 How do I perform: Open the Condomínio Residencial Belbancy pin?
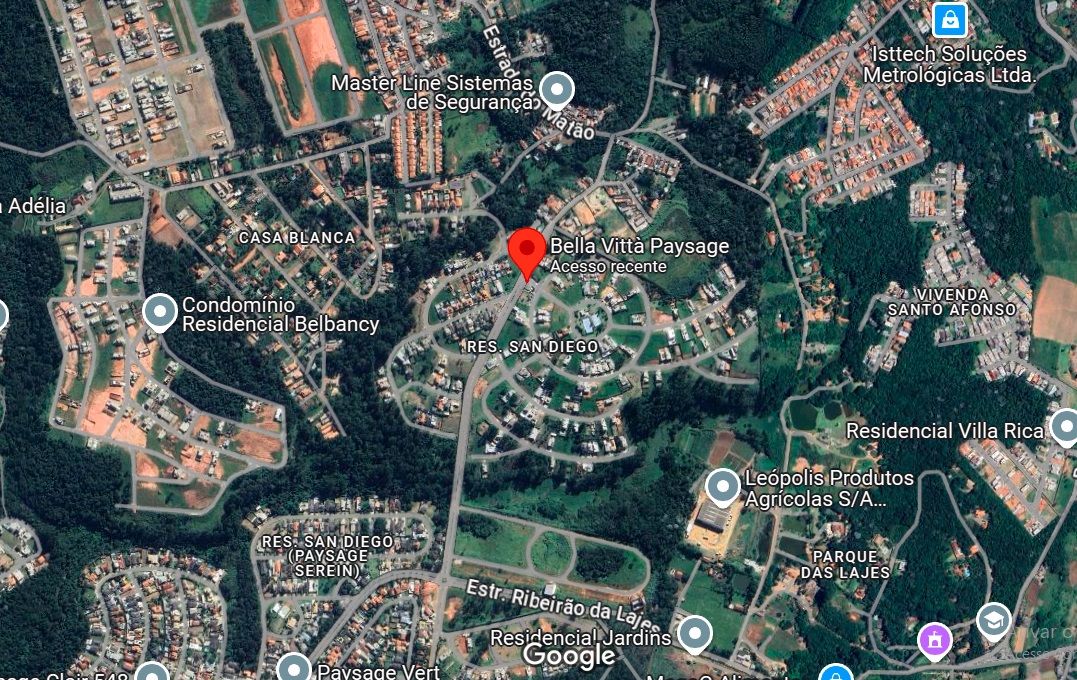(160, 312)
